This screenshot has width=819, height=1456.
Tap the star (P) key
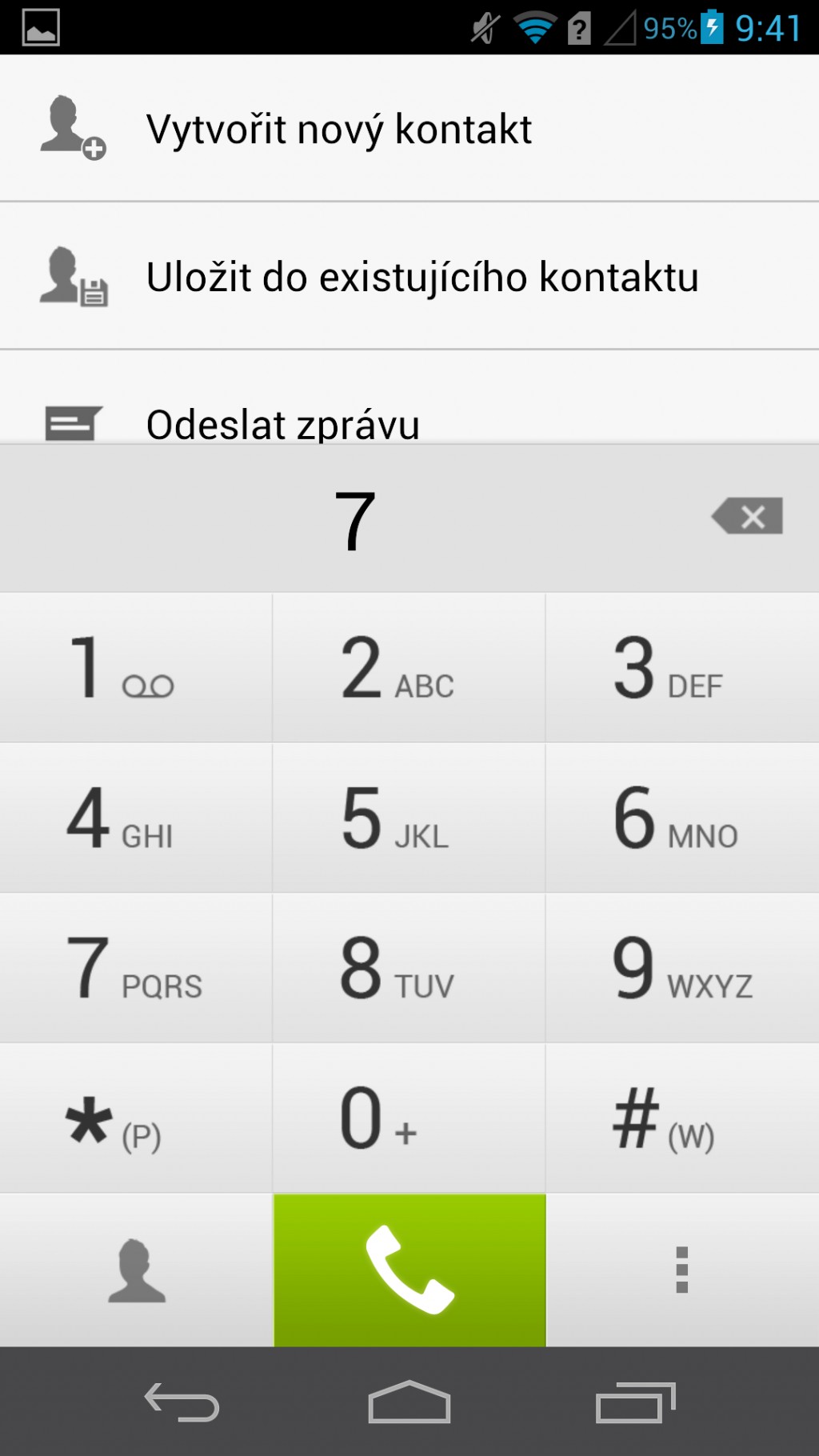tap(136, 1118)
